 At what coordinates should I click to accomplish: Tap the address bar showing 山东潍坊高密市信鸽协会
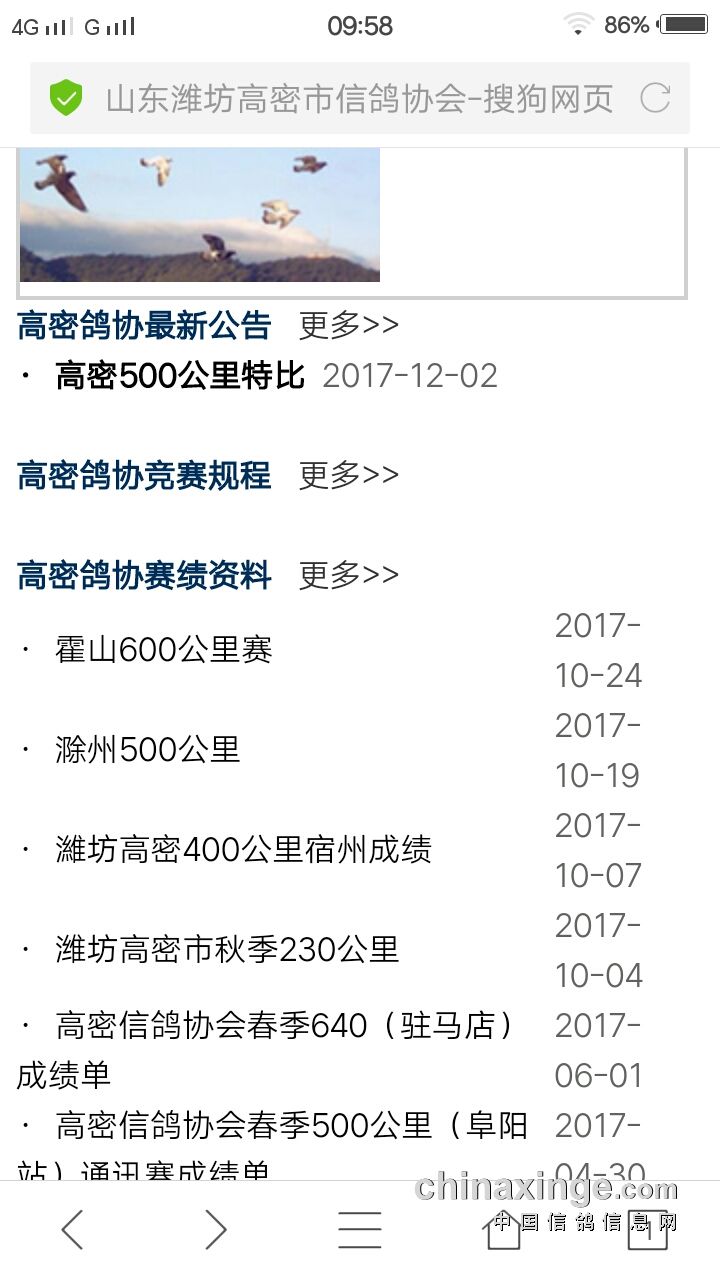[358, 98]
